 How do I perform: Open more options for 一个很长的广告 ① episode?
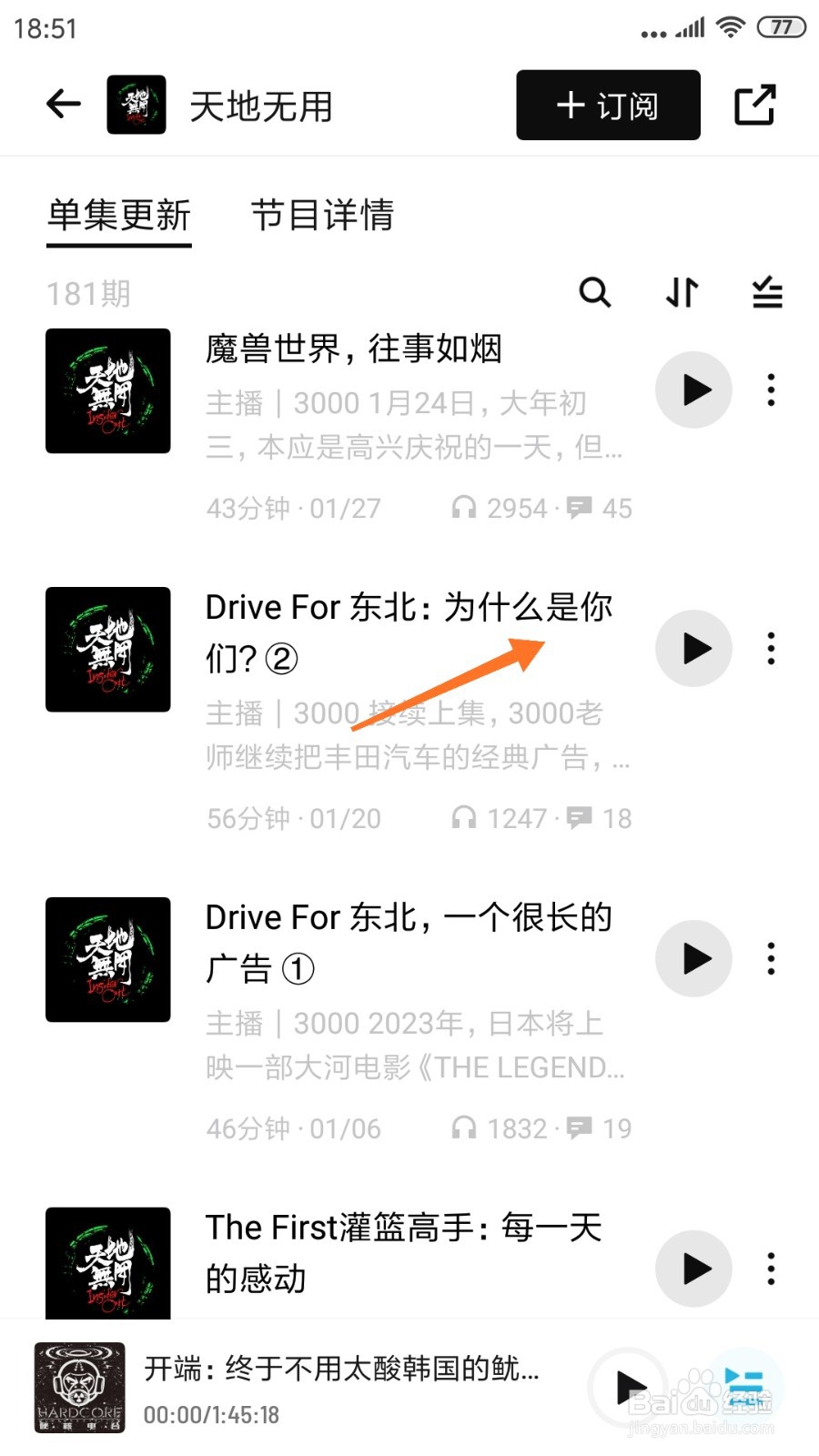point(771,959)
